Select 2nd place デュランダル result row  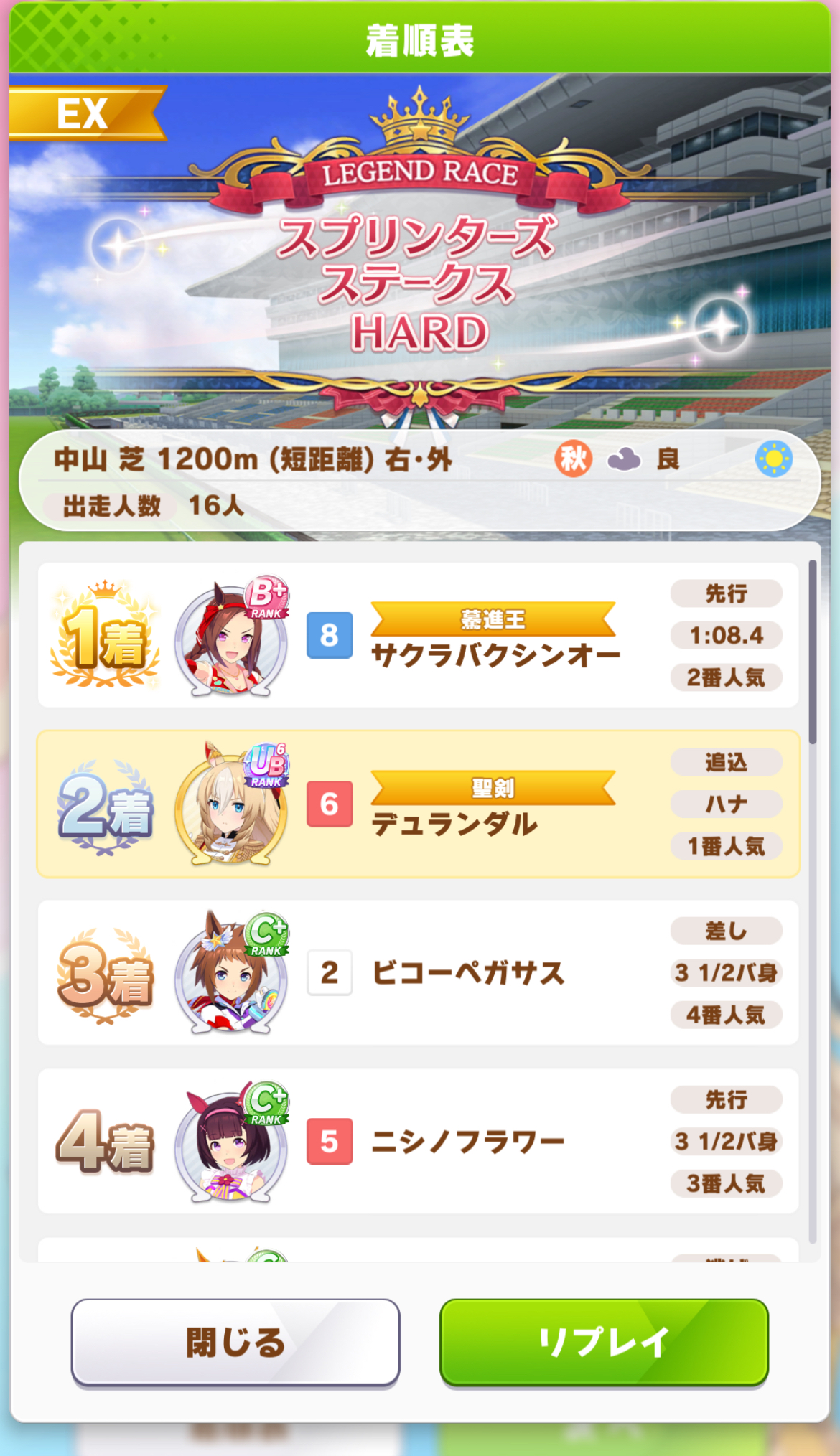tap(418, 804)
